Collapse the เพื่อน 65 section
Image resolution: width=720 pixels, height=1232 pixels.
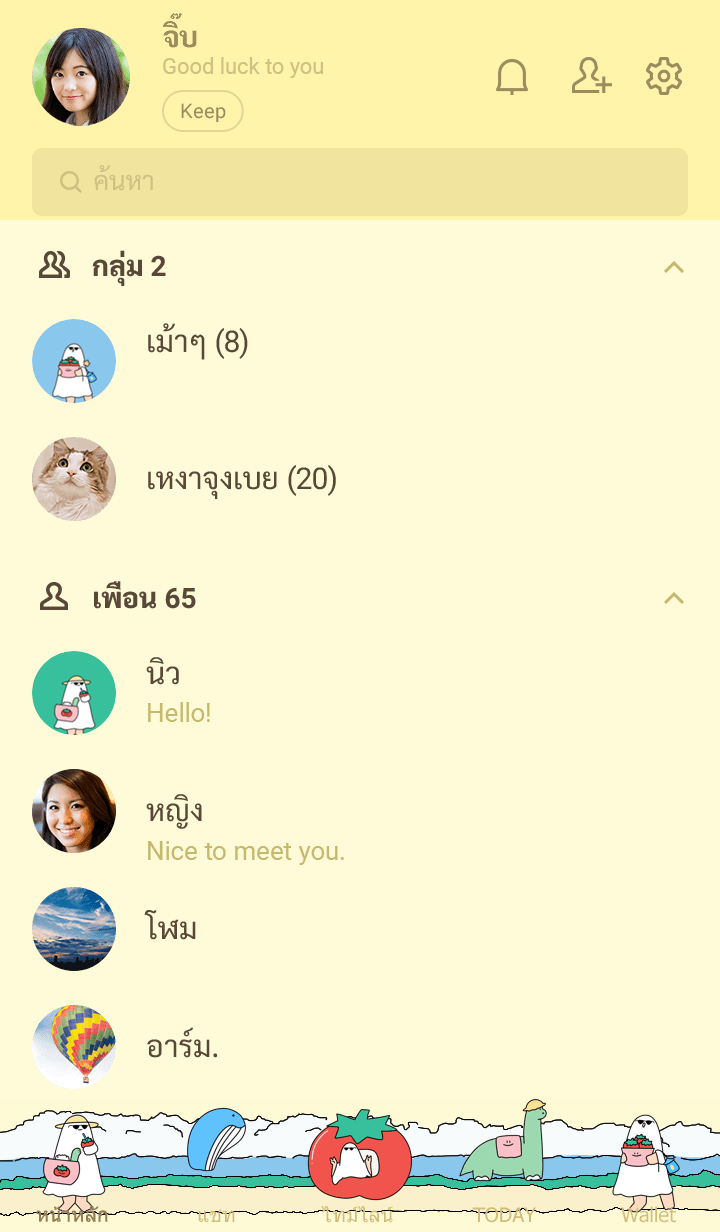pos(674,598)
